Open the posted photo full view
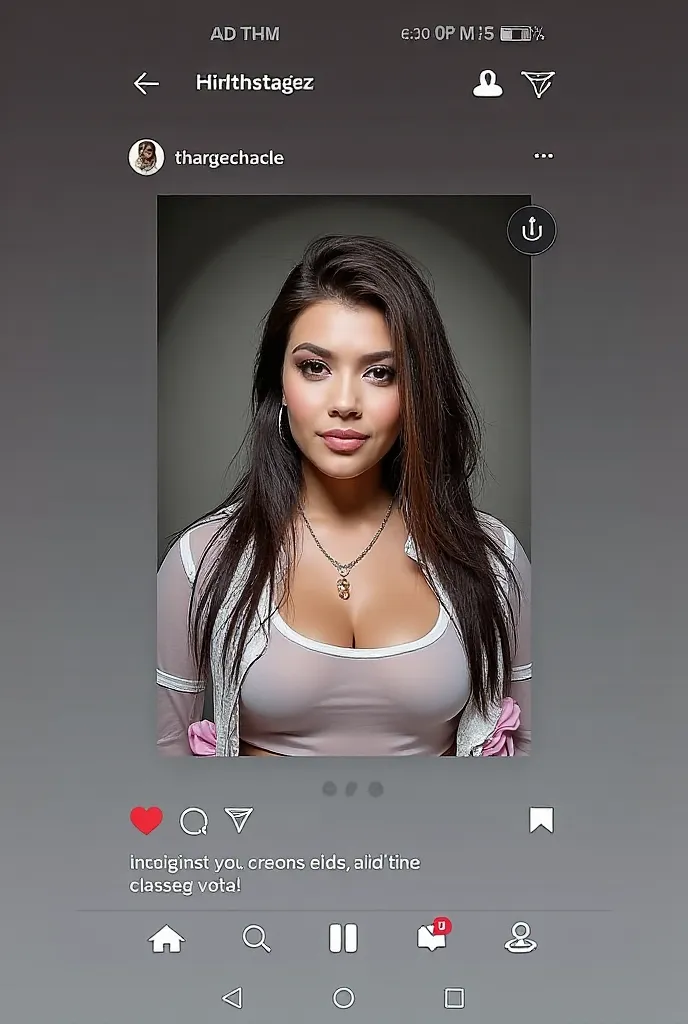Screen dimensions: 688x1024 [343, 475]
